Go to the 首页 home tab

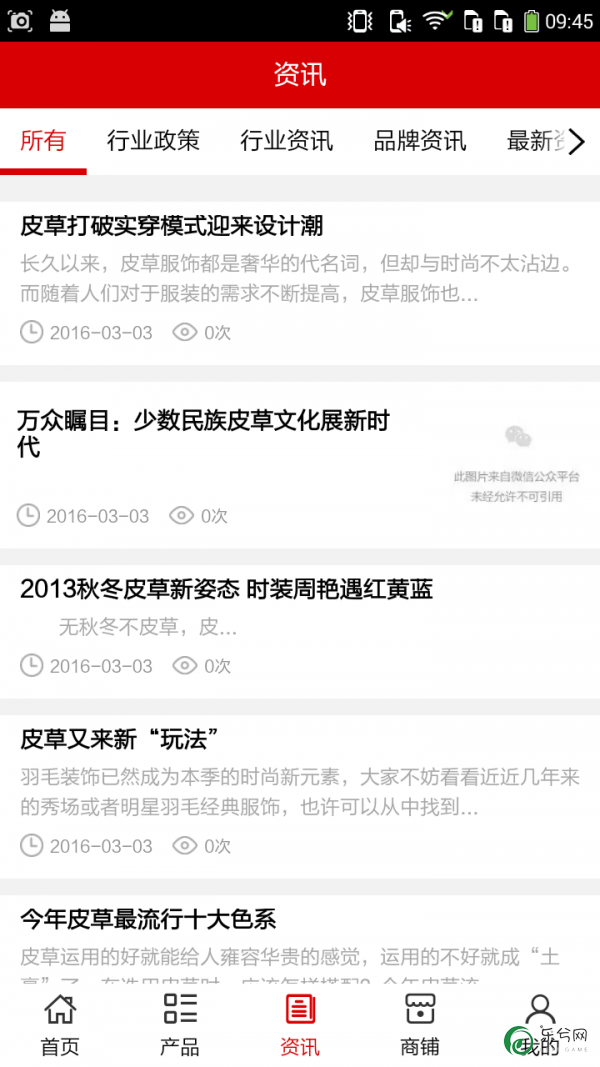[60, 1025]
